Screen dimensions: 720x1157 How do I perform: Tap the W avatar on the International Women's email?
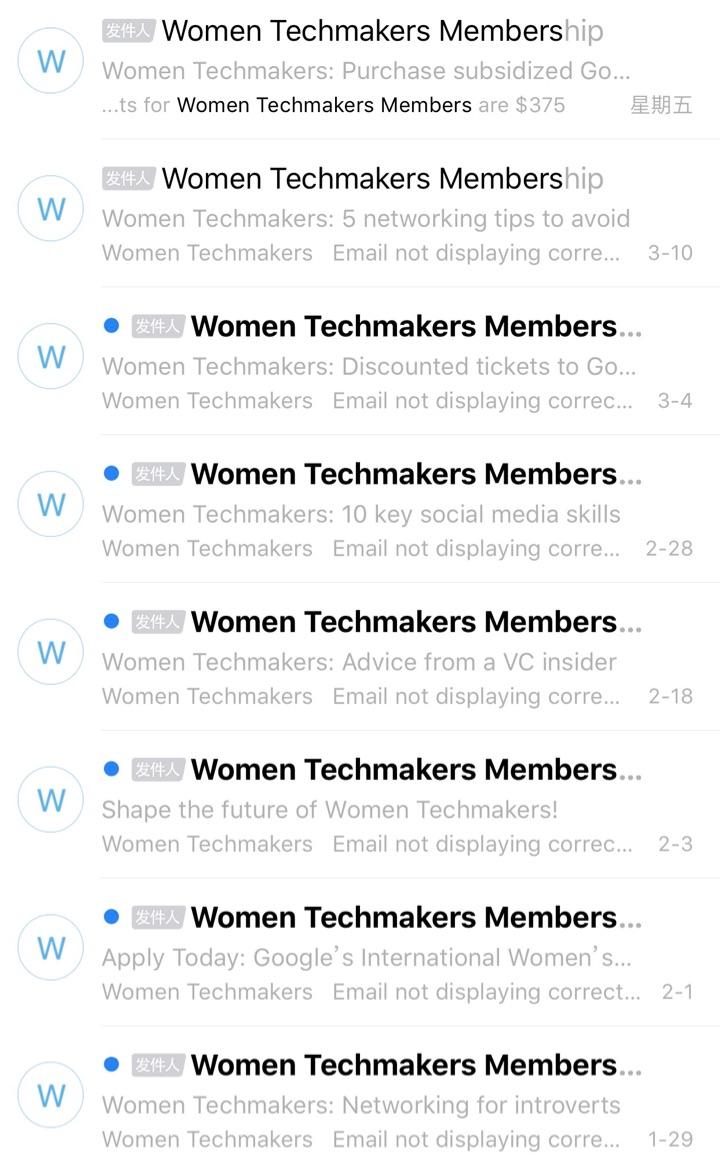point(50,947)
